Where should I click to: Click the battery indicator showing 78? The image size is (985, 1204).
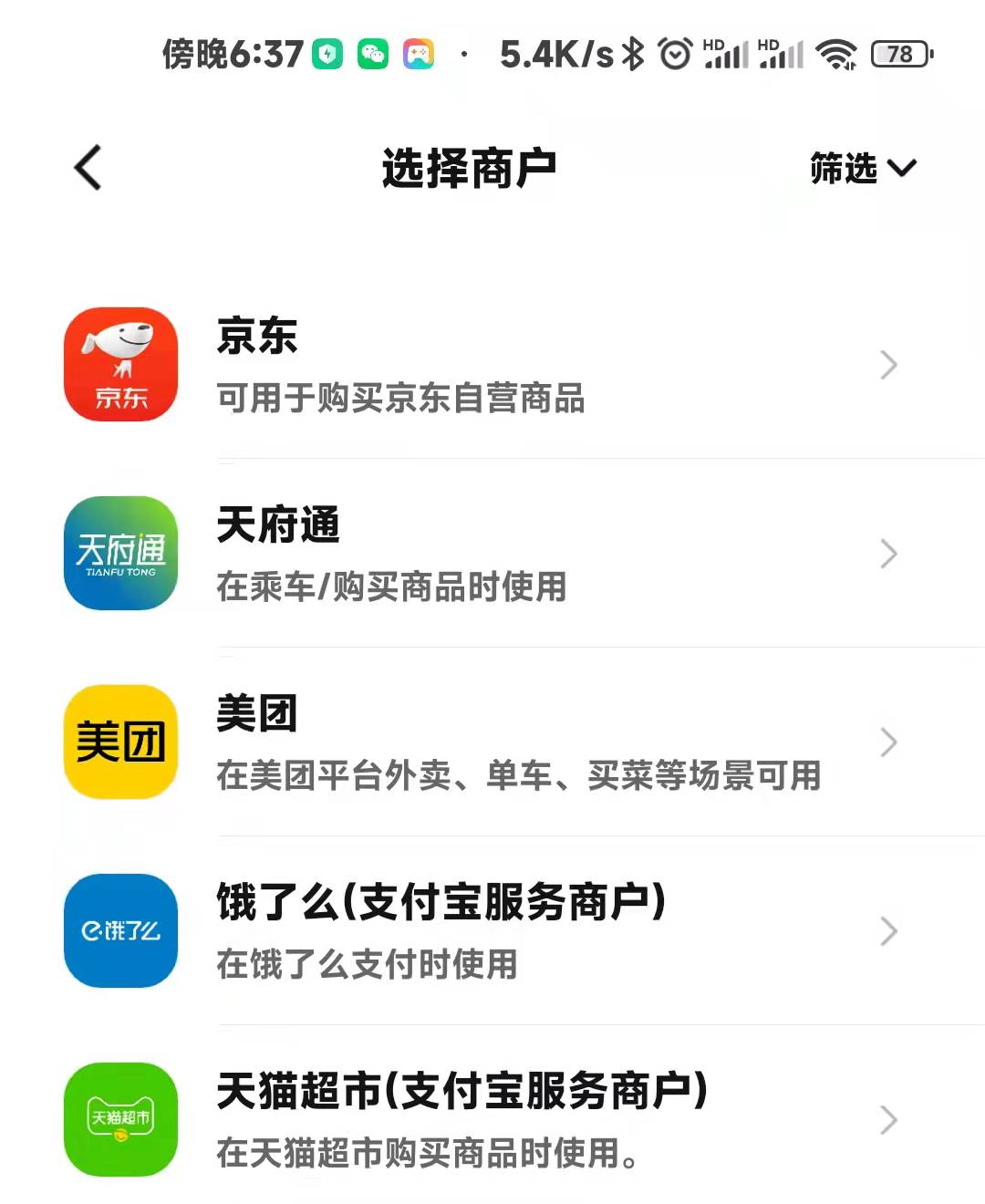[898, 55]
